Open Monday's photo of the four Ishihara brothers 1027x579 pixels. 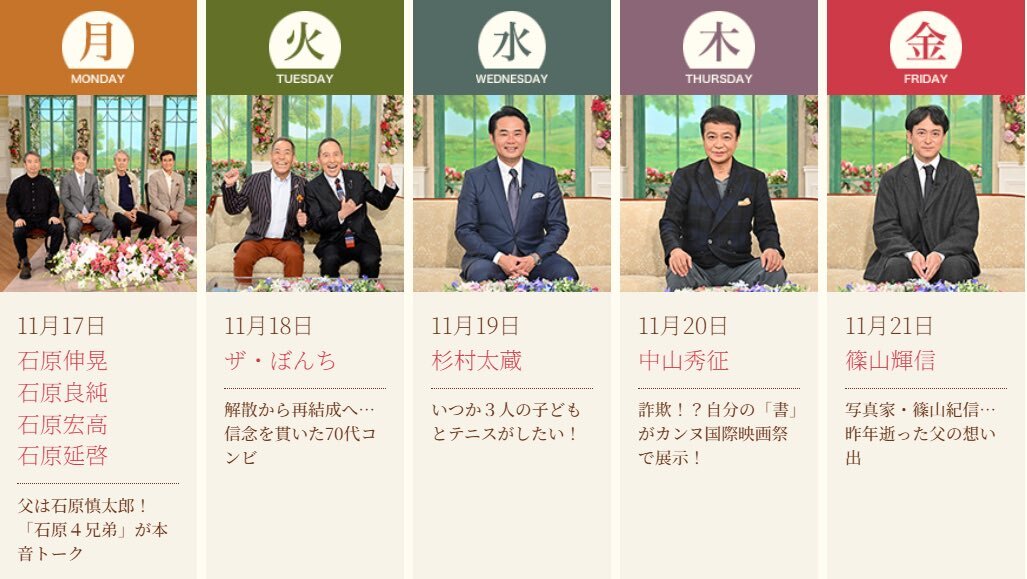click(98, 193)
